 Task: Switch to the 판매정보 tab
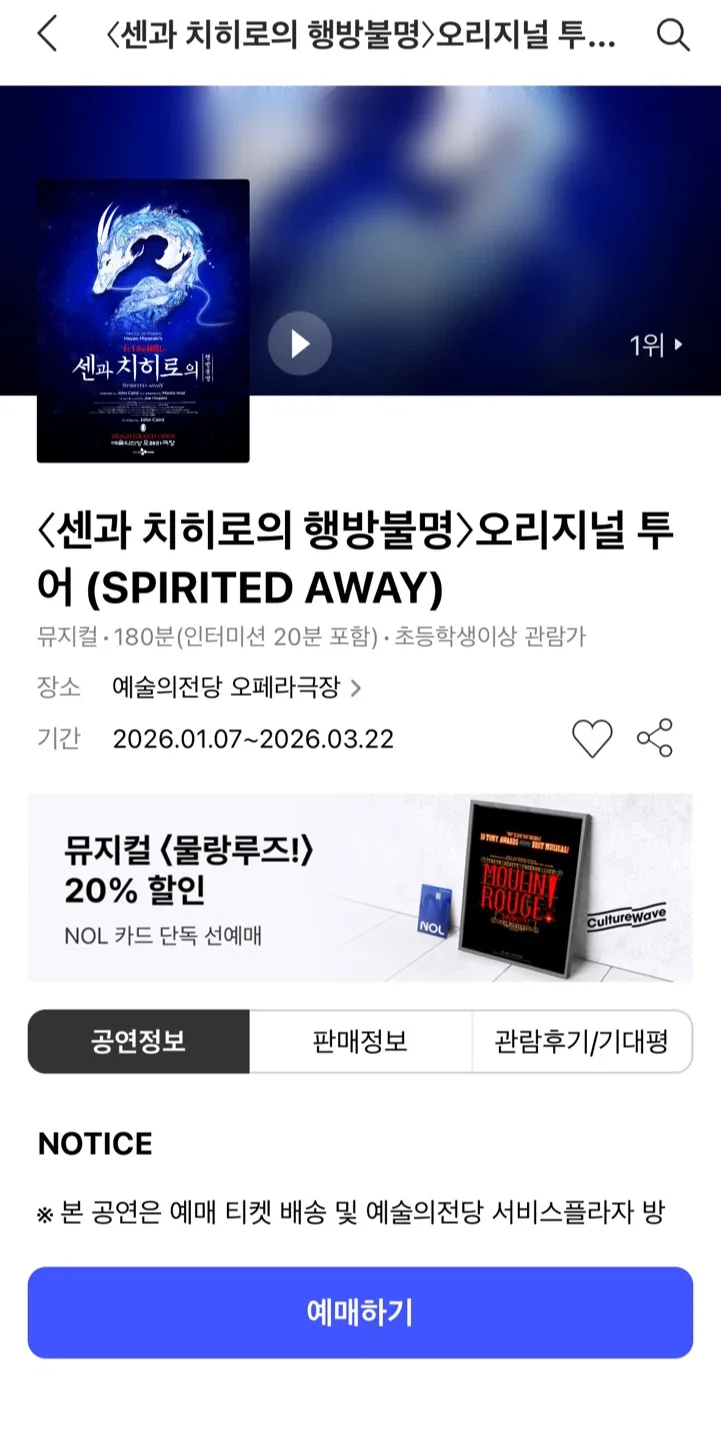click(x=360, y=1041)
